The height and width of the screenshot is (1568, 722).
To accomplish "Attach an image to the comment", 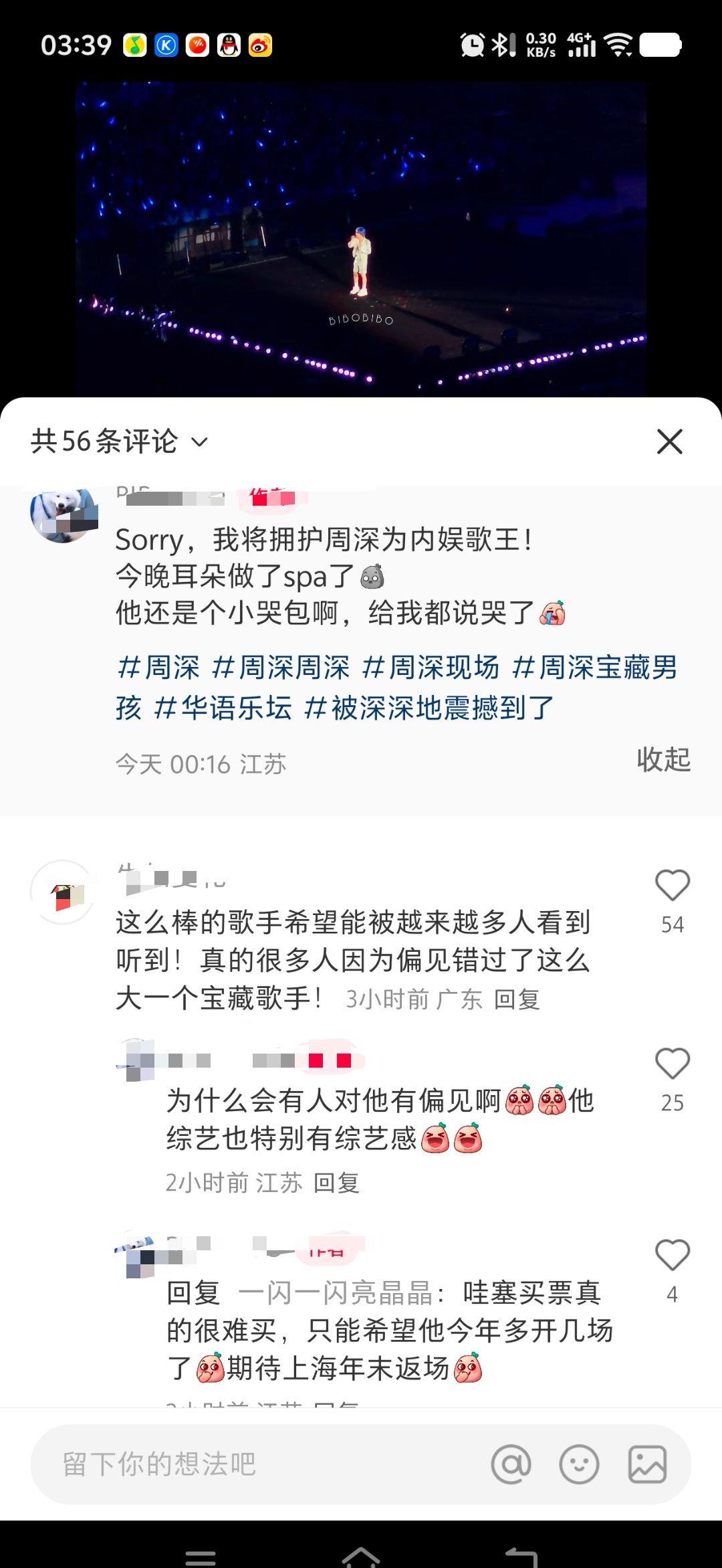I will click(646, 1464).
